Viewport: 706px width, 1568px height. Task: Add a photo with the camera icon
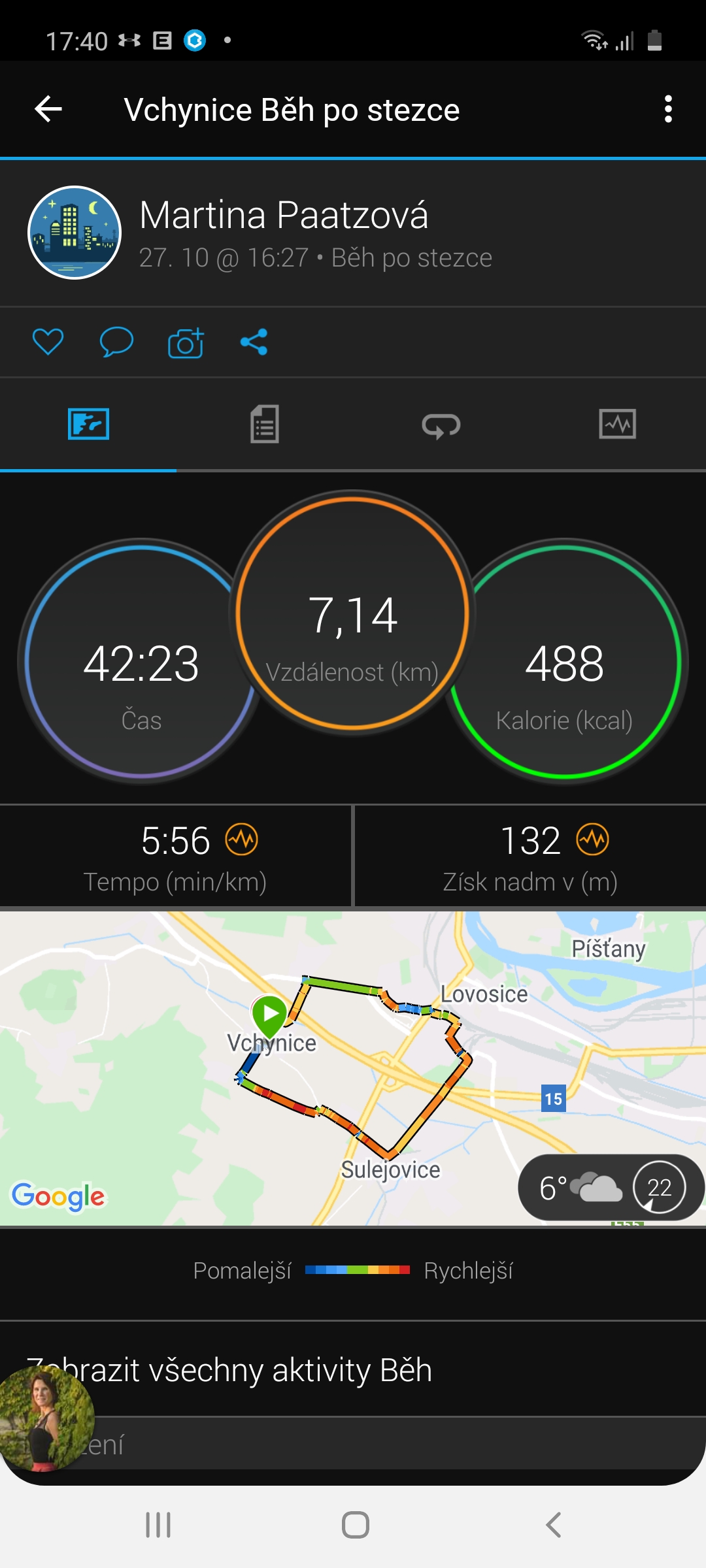(186, 342)
